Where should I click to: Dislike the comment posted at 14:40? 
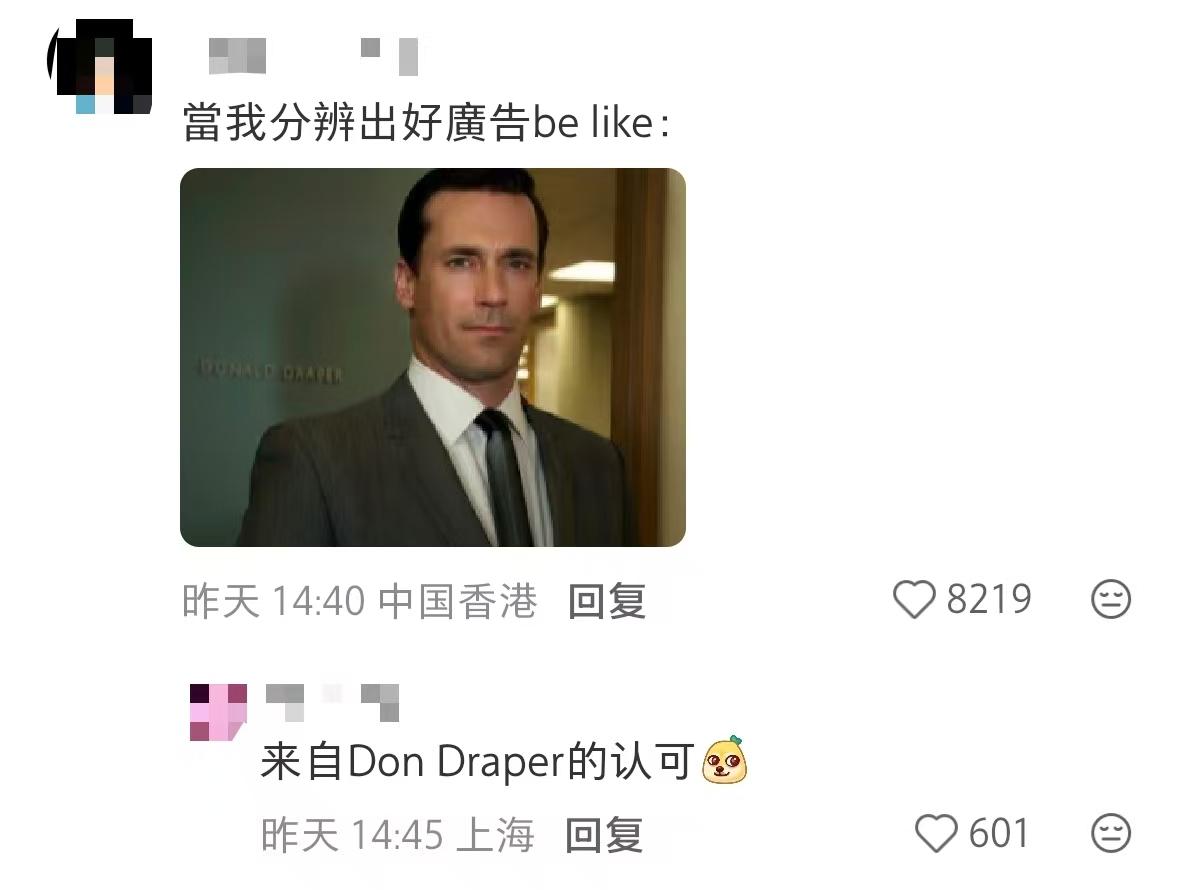click(1110, 600)
